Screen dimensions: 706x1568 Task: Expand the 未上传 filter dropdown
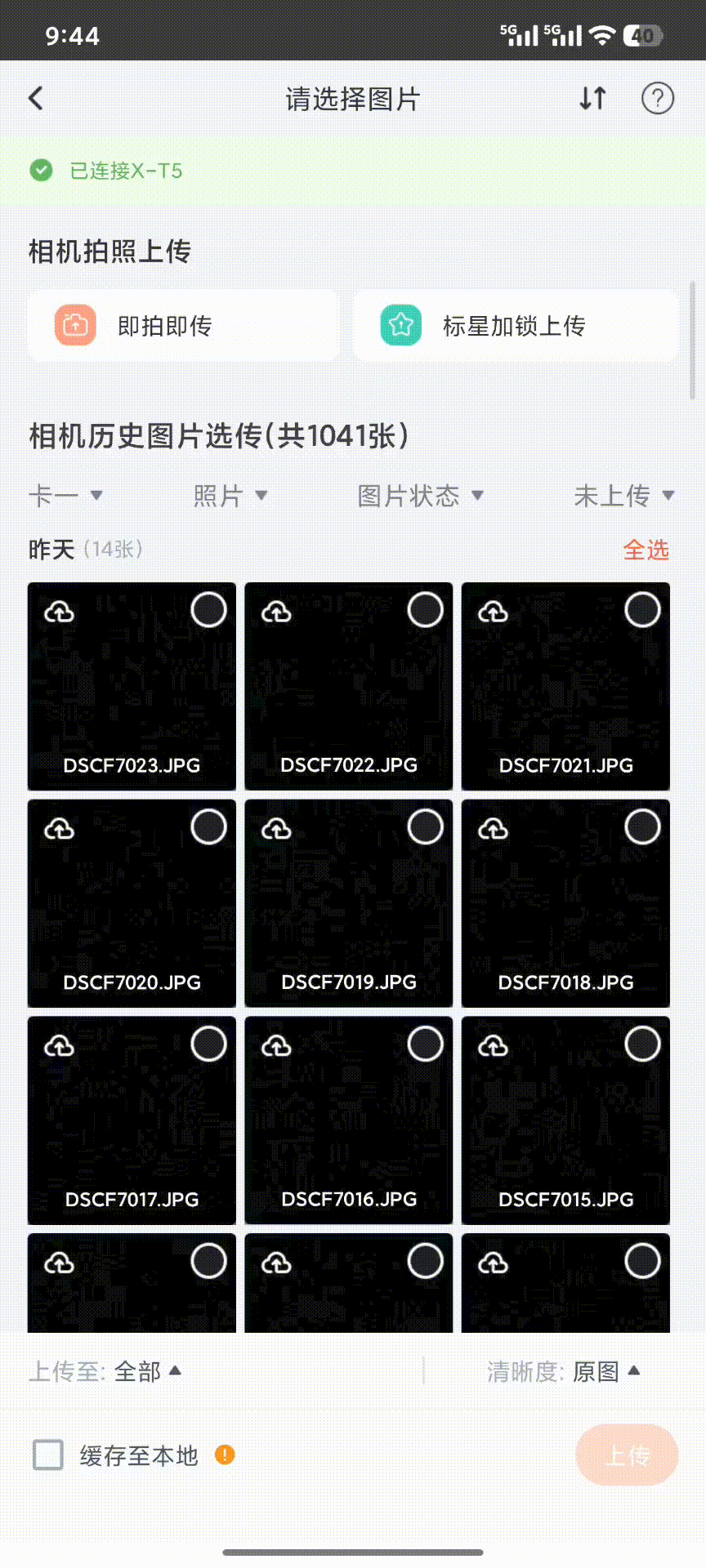[x=623, y=496]
